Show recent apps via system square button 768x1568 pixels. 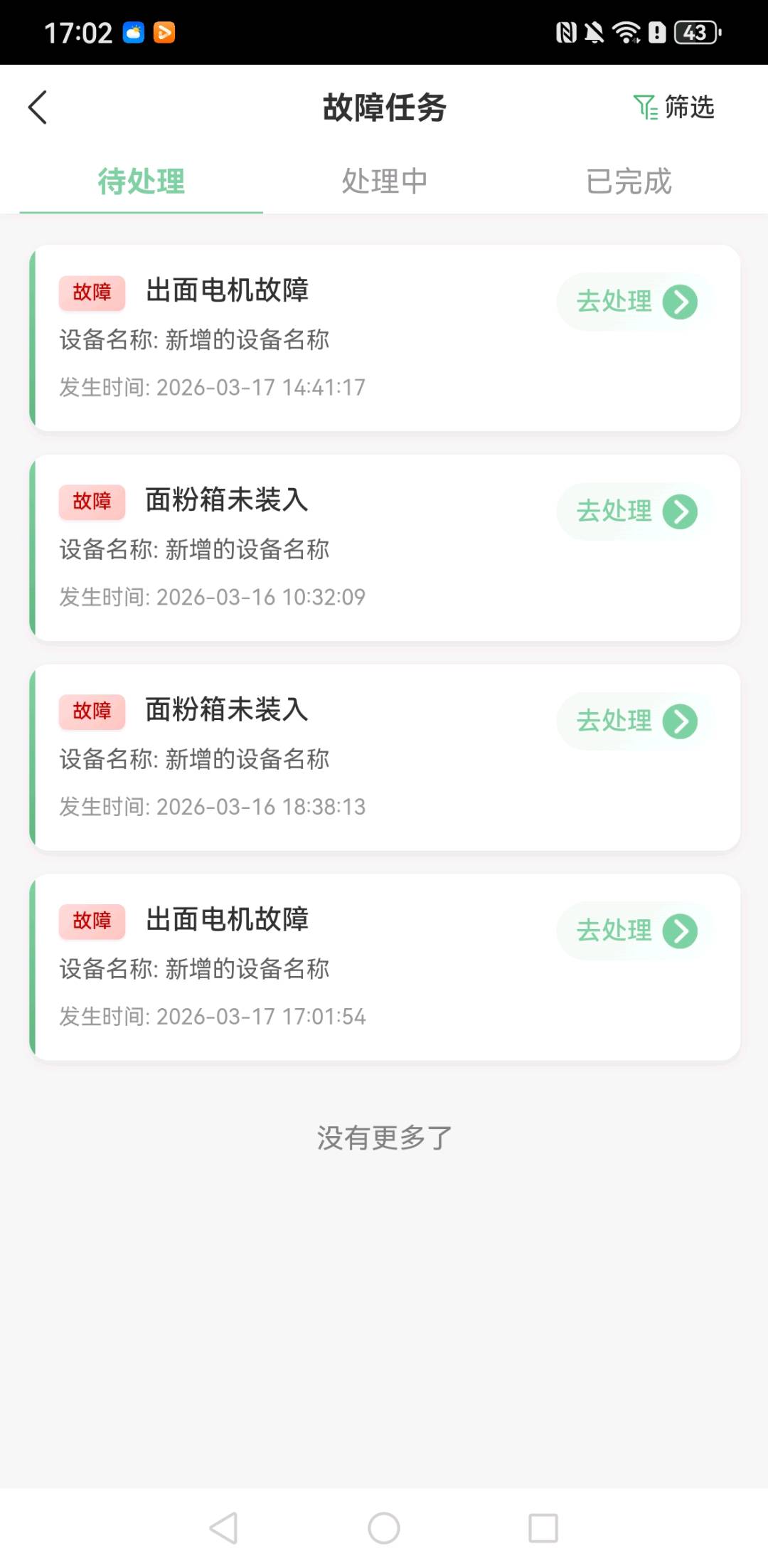click(543, 1527)
